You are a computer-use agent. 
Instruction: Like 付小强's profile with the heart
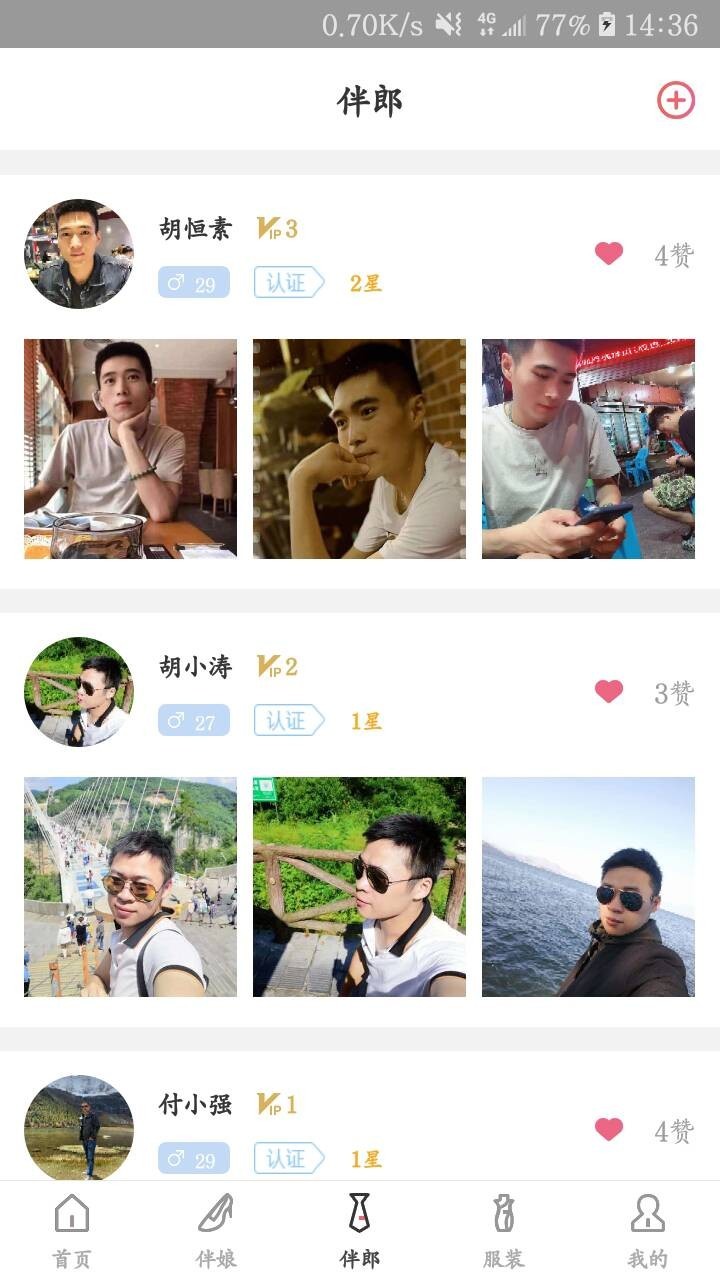click(x=609, y=1129)
